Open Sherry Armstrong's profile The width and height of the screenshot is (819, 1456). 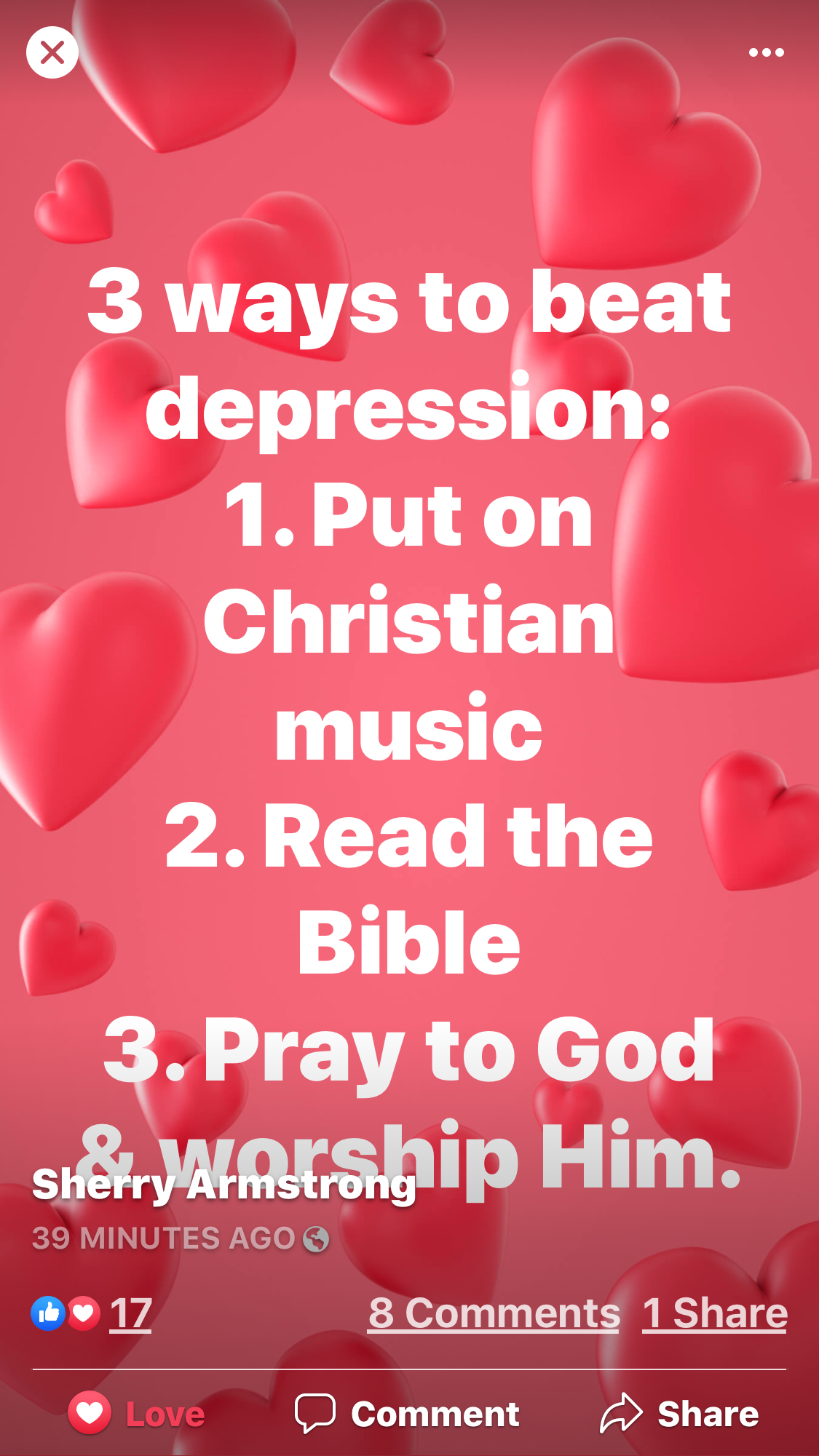(223, 1185)
